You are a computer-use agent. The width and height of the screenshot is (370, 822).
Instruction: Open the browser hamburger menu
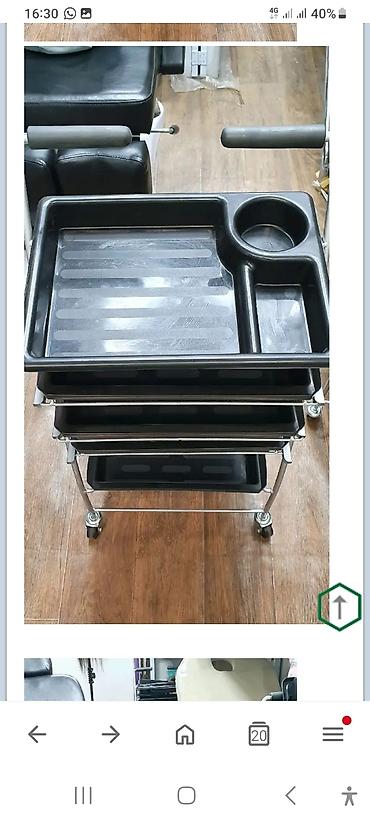point(333,734)
